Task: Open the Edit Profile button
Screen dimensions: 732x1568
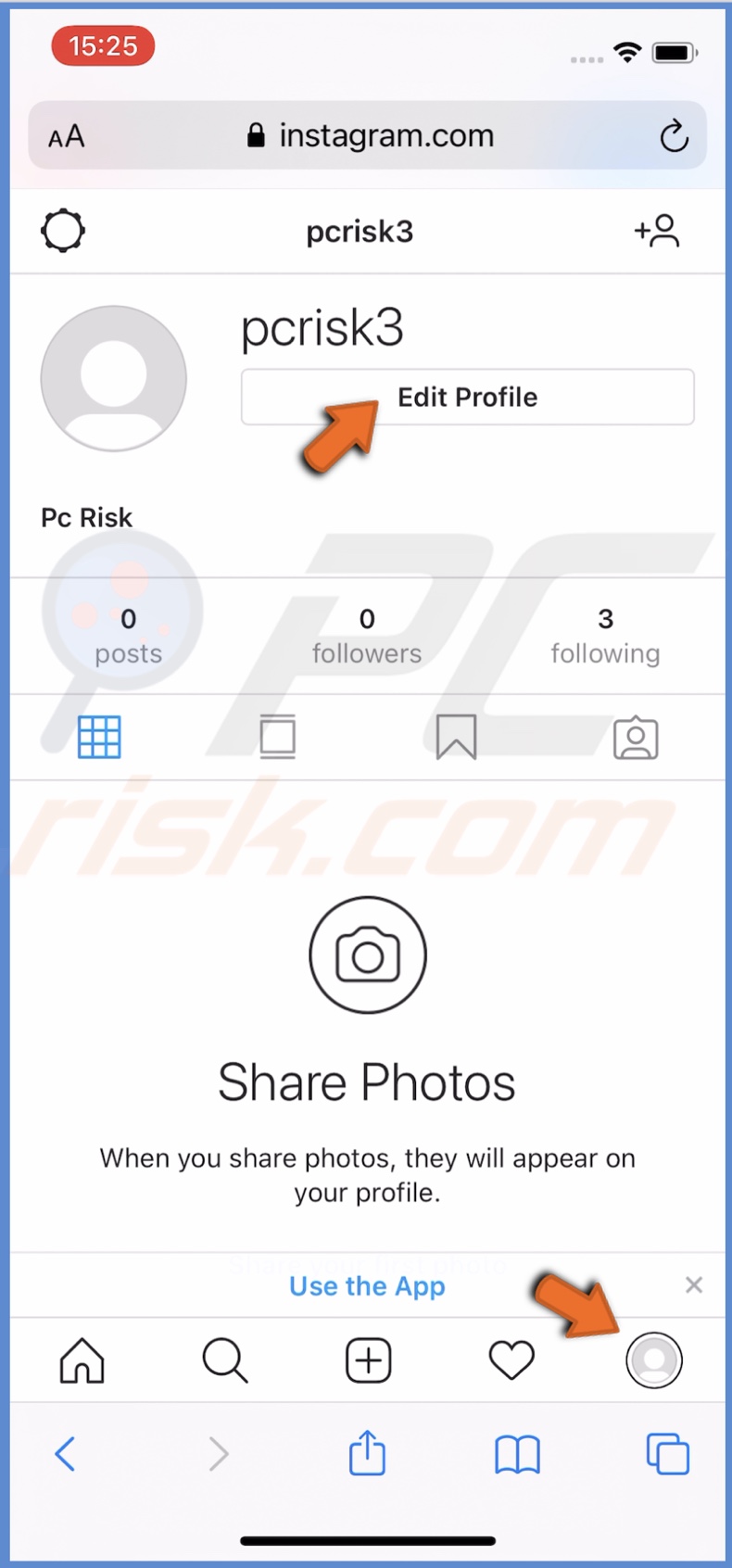Action: point(466,397)
